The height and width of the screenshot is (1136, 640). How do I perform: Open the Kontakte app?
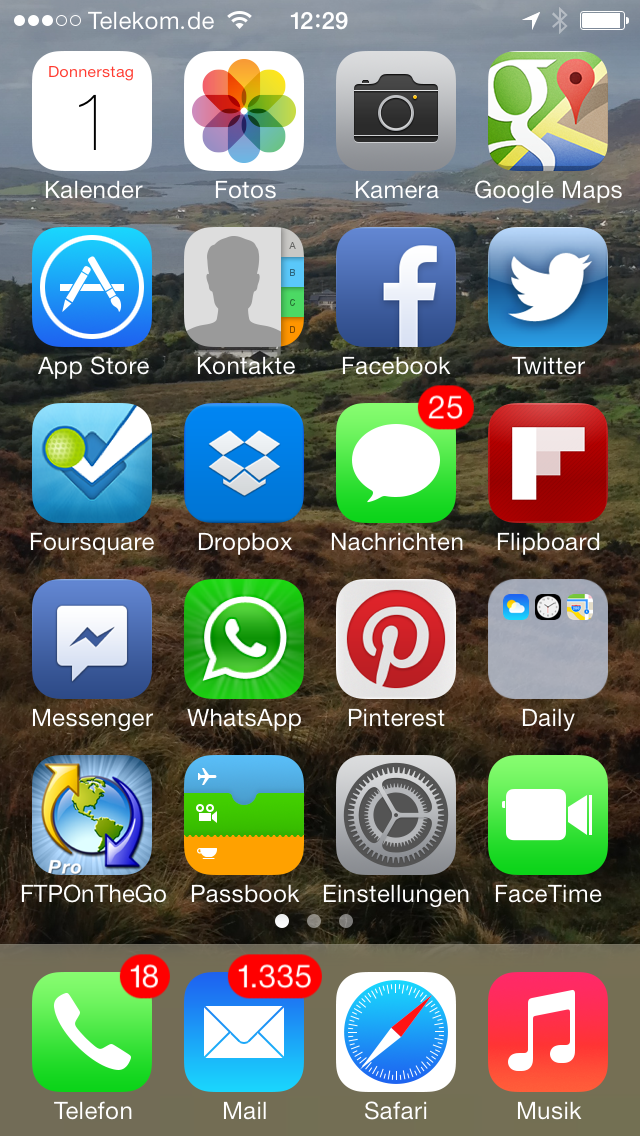244,287
